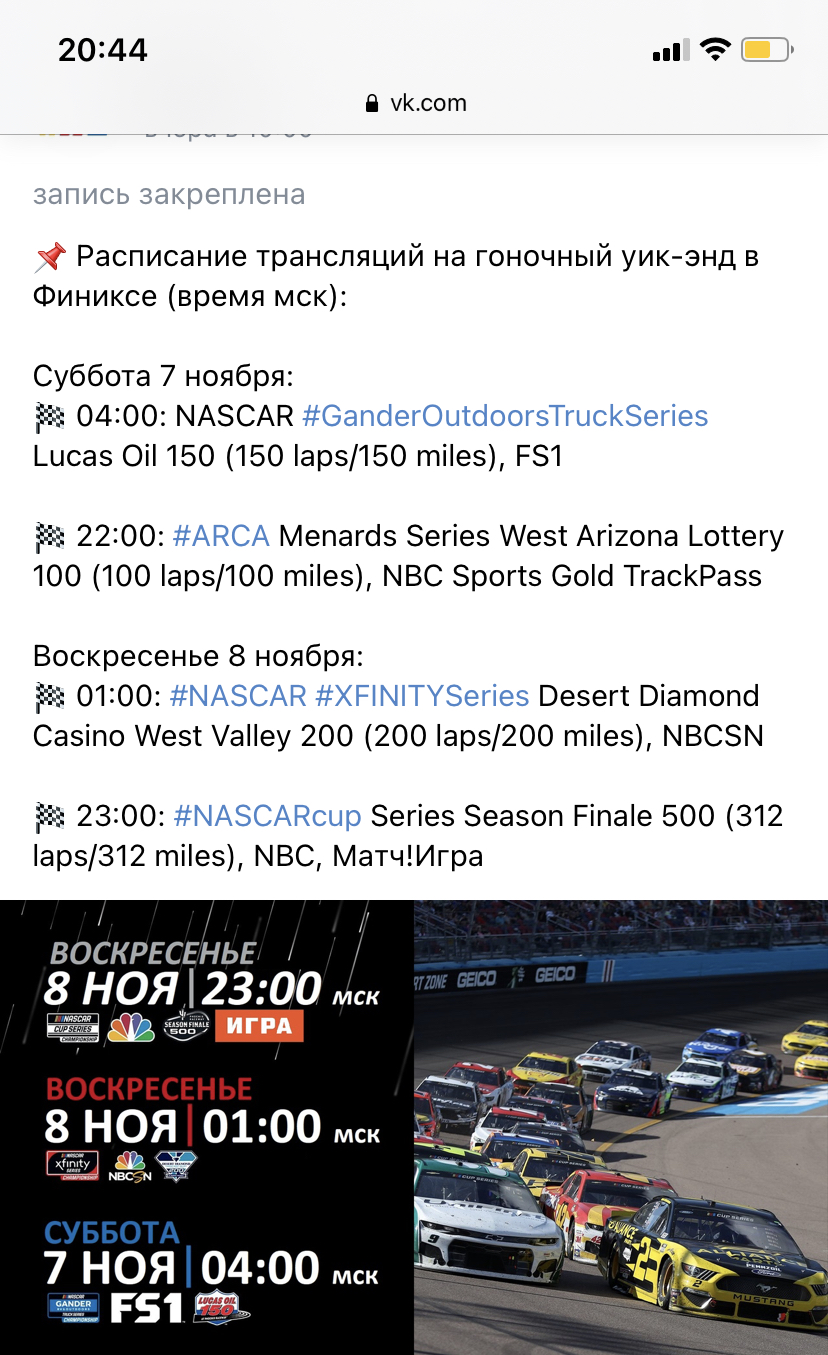Open the #GanderOutdoorsTruckSeries hashtag
Viewport: 828px width, 1355px height.
tap(505, 416)
